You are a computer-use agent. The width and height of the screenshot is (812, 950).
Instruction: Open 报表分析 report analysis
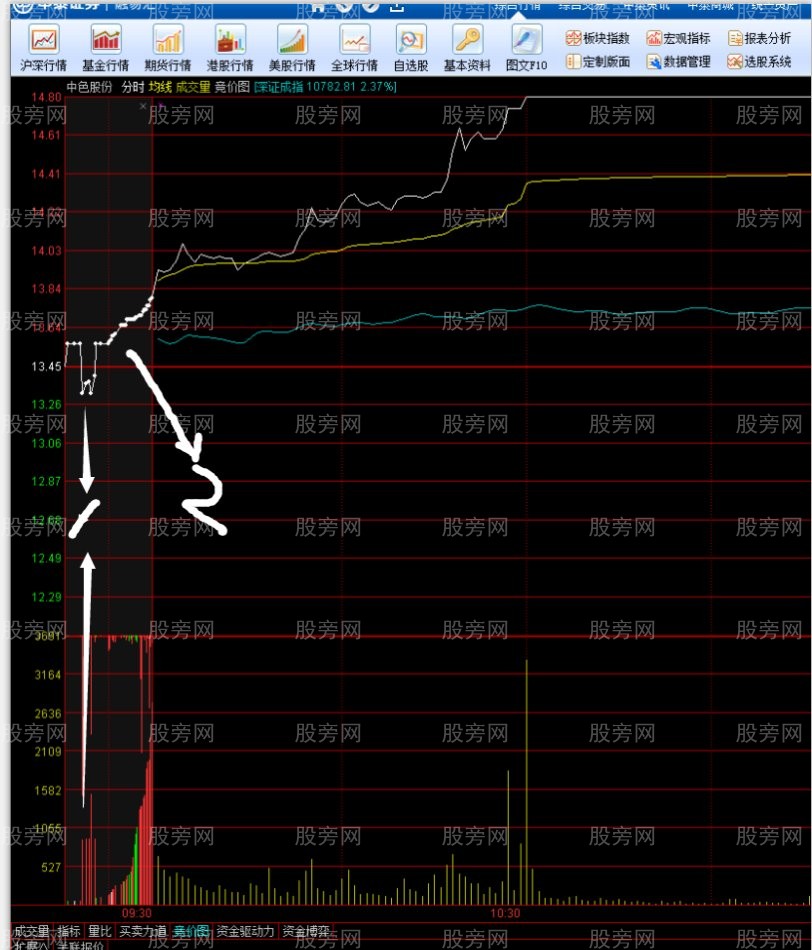760,39
